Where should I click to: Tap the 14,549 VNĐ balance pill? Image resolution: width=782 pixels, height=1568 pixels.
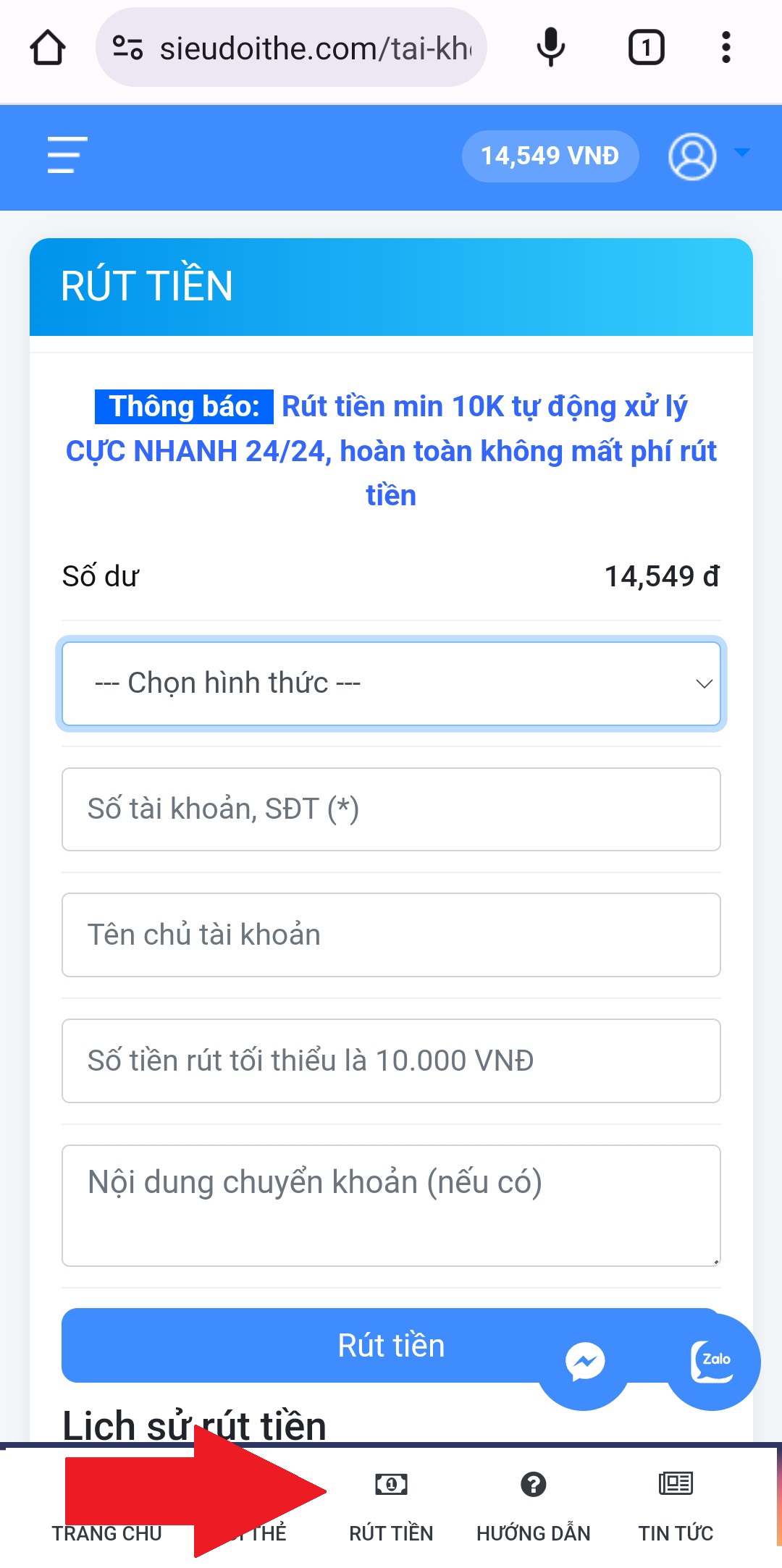pyautogui.click(x=550, y=156)
